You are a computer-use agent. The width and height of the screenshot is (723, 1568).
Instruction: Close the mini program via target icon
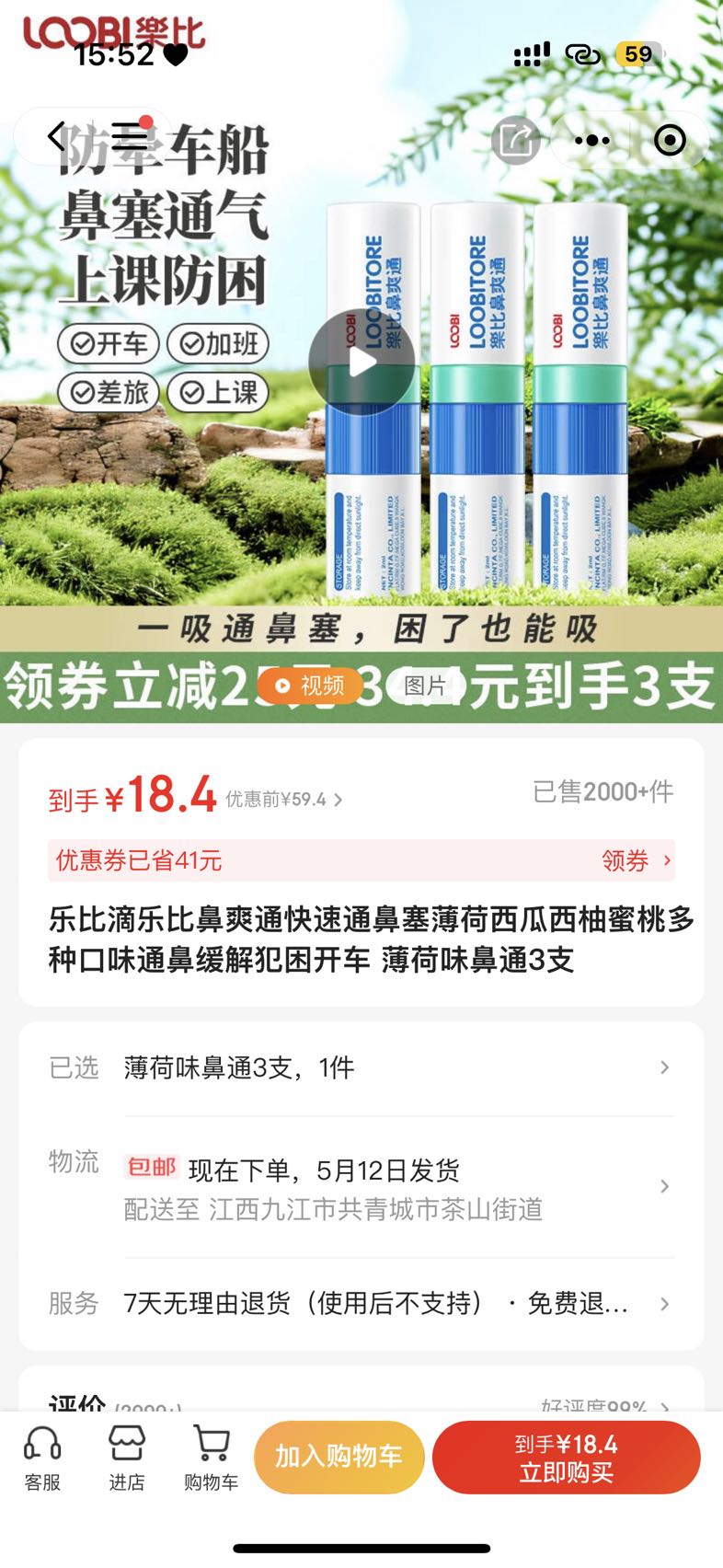tap(670, 141)
